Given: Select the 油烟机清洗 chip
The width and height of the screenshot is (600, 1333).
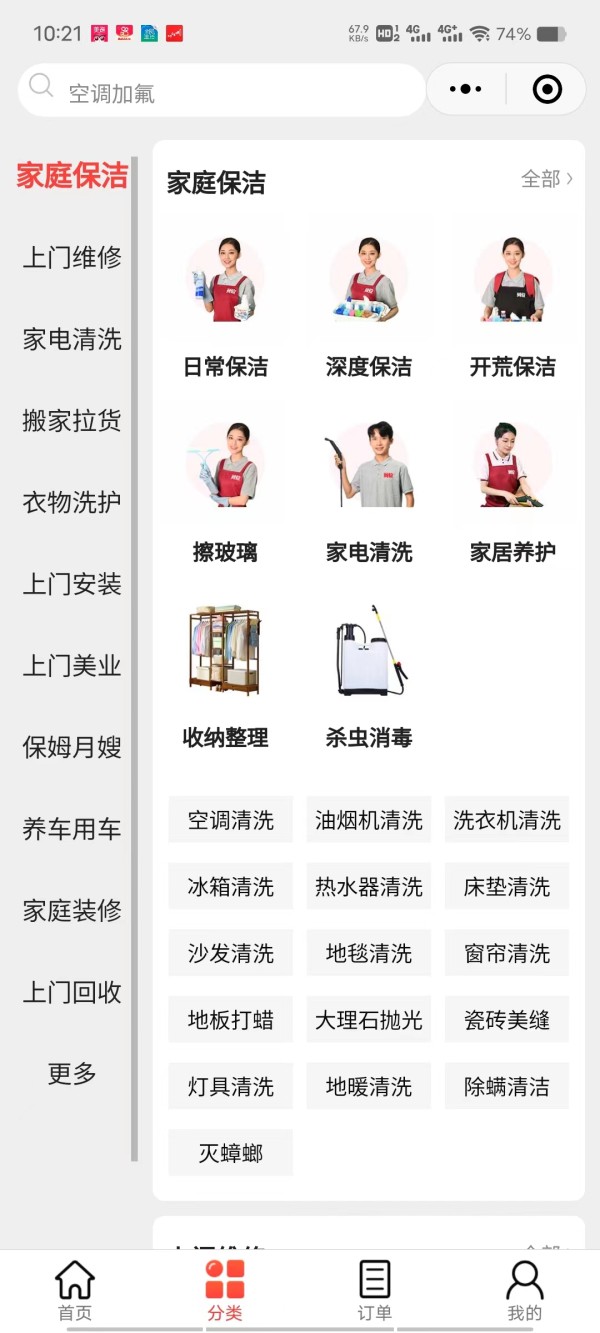Looking at the screenshot, I should coord(369,820).
